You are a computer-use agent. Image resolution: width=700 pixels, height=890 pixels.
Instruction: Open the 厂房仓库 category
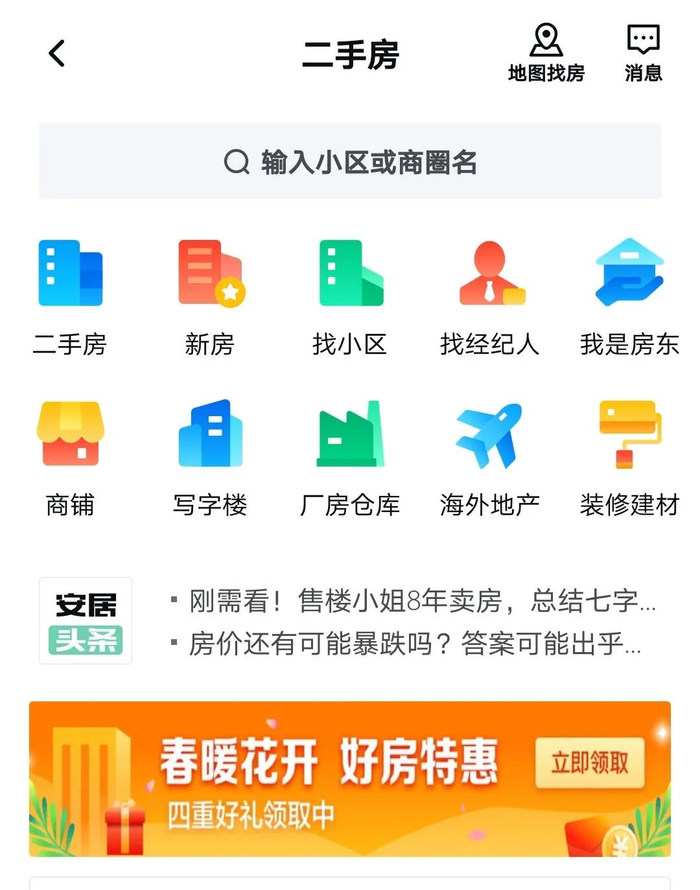[x=350, y=457]
